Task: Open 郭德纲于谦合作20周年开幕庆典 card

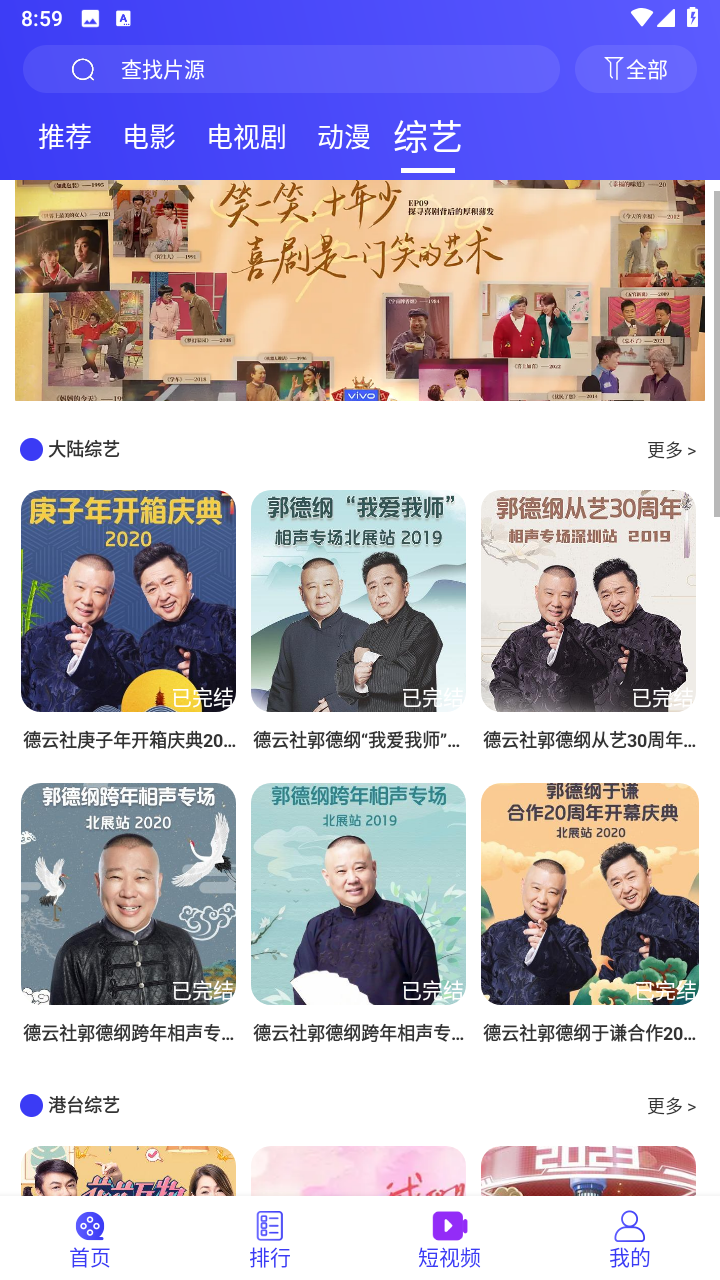Action: coord(589,913)
